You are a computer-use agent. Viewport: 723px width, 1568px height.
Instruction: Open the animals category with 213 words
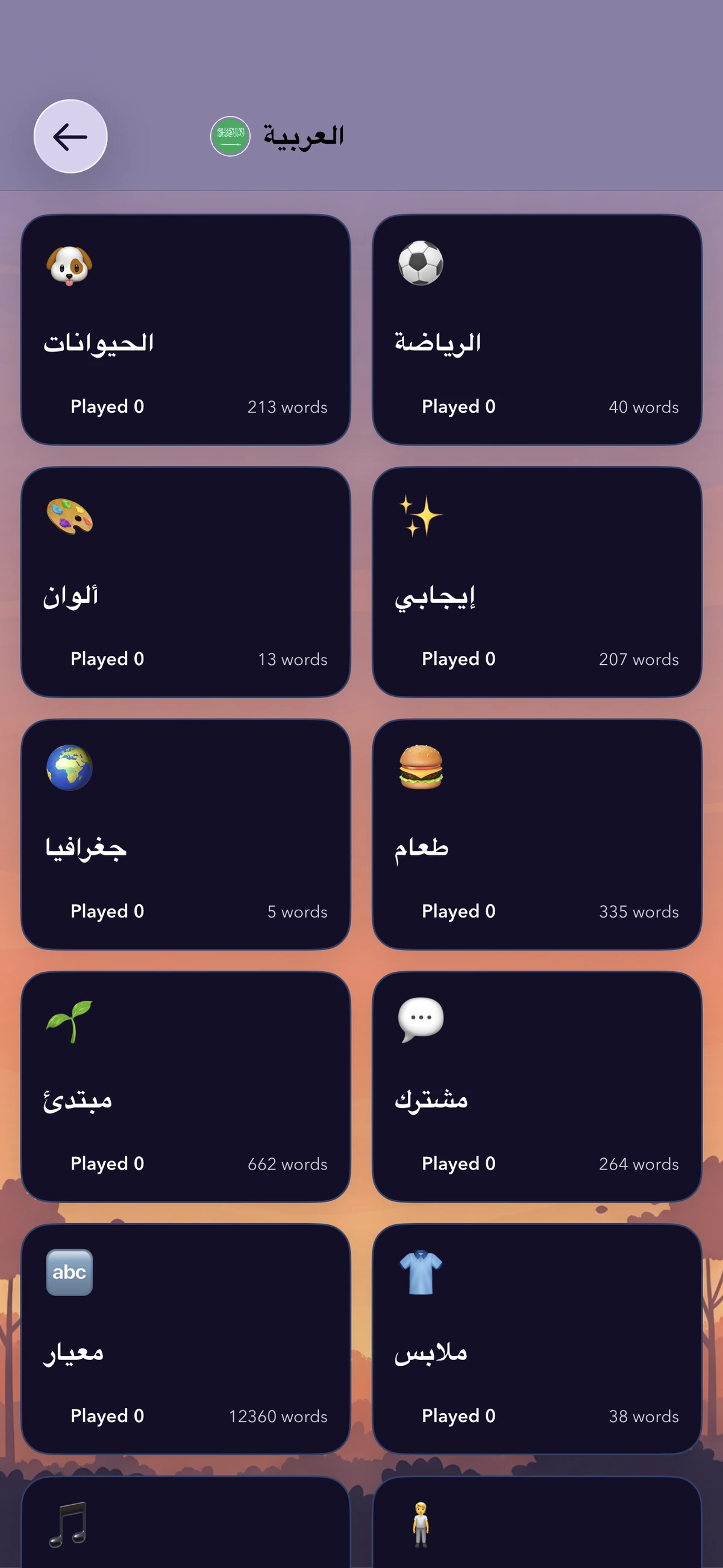click(186, 329)
